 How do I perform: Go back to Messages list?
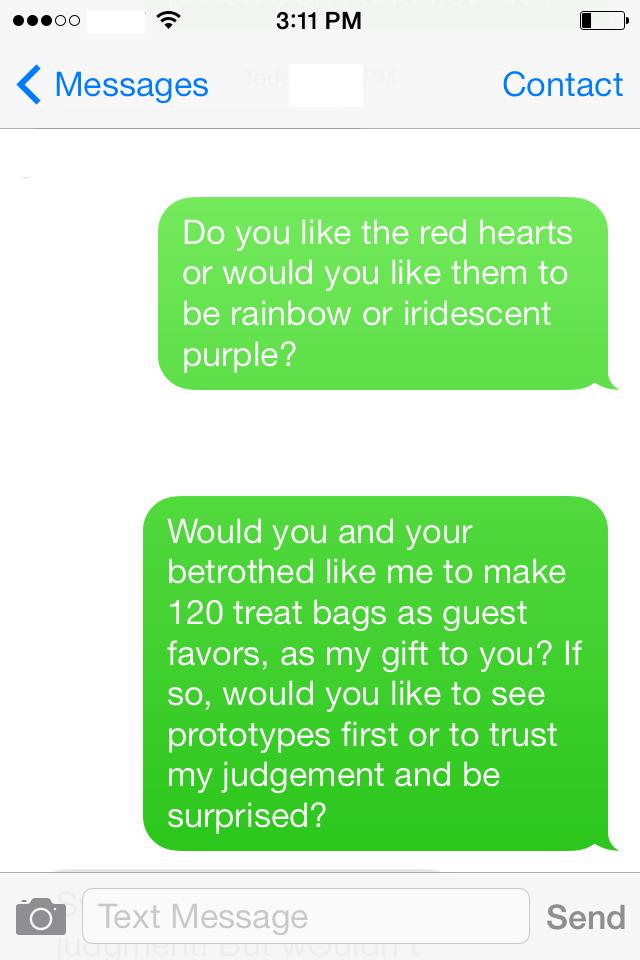112,85
